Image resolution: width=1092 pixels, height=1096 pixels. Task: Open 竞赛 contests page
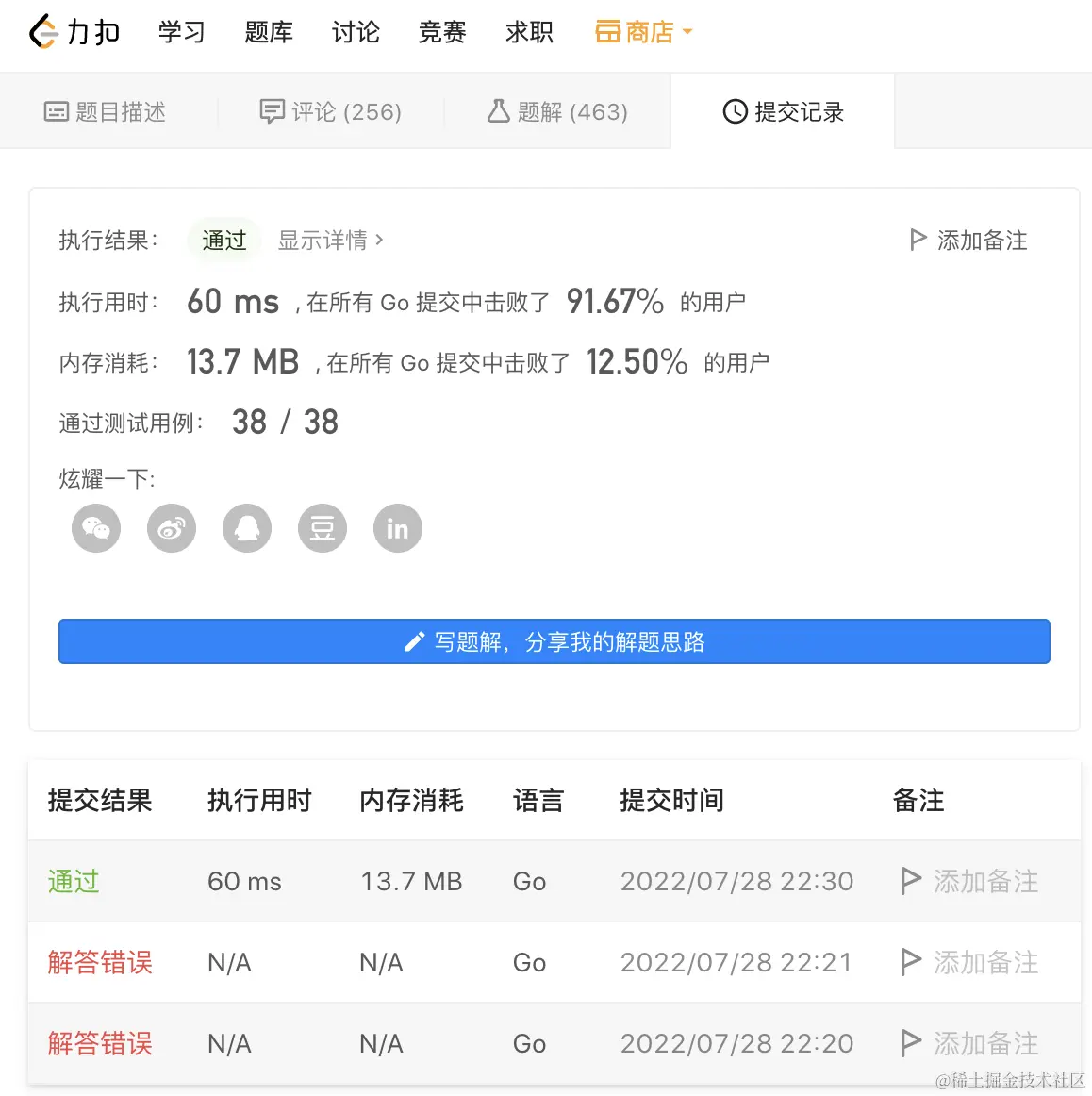[442, 32]
